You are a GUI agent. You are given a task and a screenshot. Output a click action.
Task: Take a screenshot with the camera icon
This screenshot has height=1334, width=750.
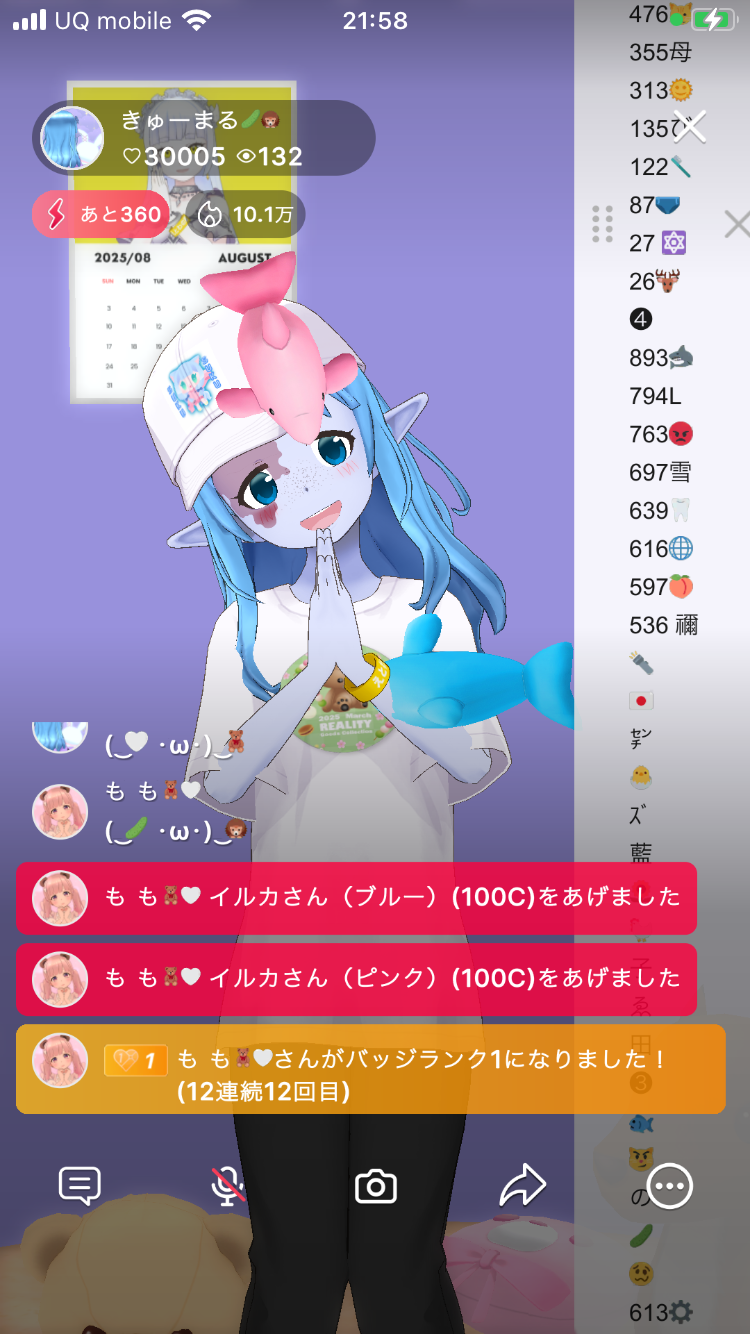coord(376,1187)
